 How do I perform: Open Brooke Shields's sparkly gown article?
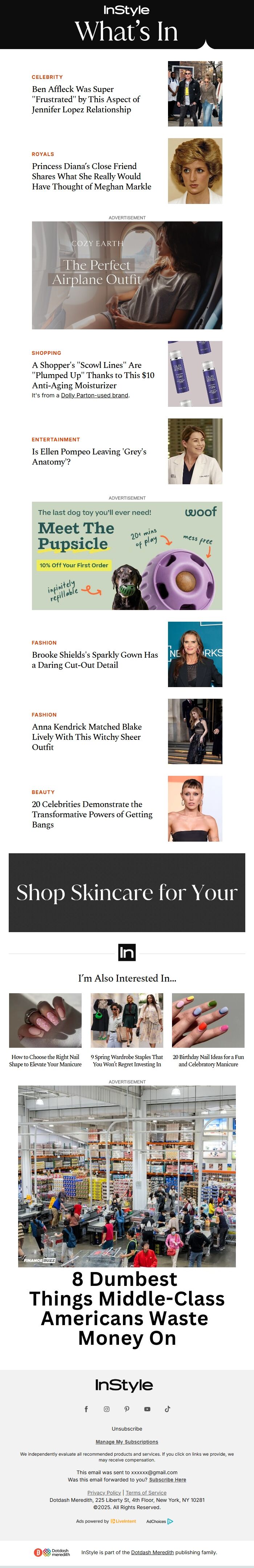point(95,660)
